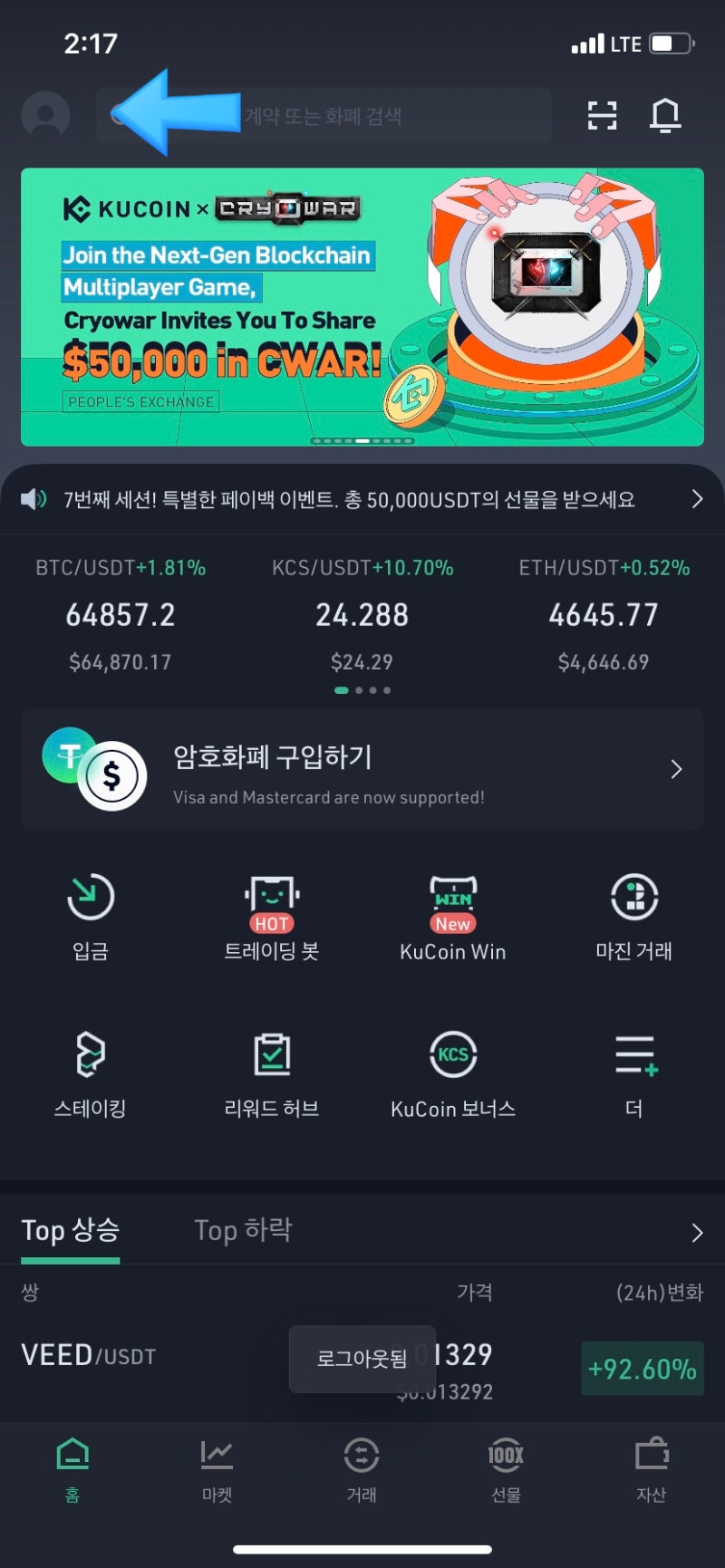The image size is (725, 1568).
Task: Open the notification bell icon
Action: 664,115
